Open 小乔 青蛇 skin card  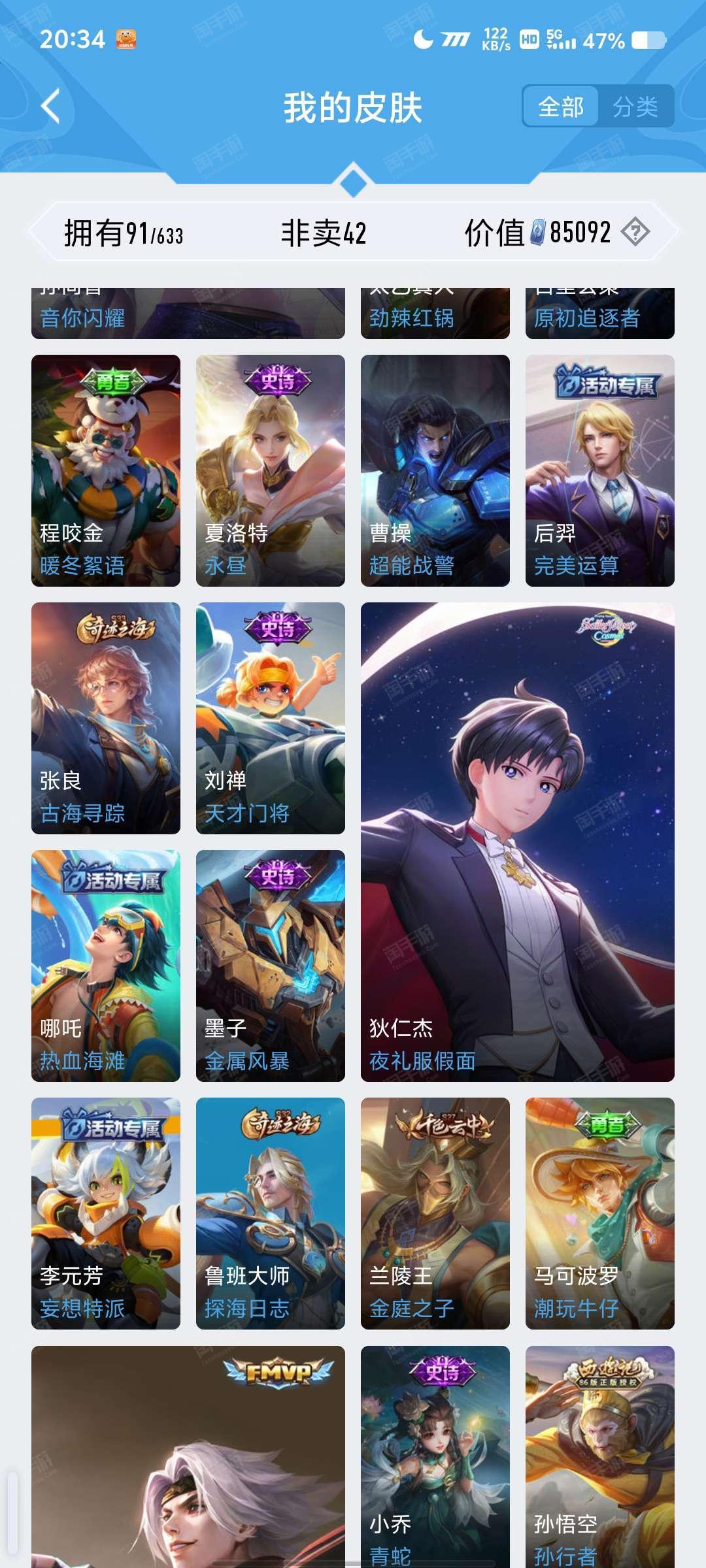[x=435, y=1457]
